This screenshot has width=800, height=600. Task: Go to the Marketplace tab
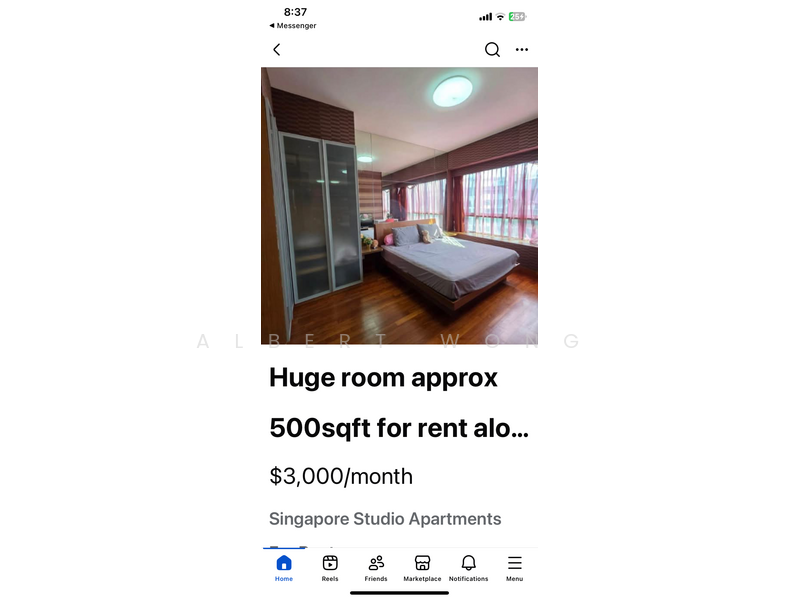(x=422, y=568)
